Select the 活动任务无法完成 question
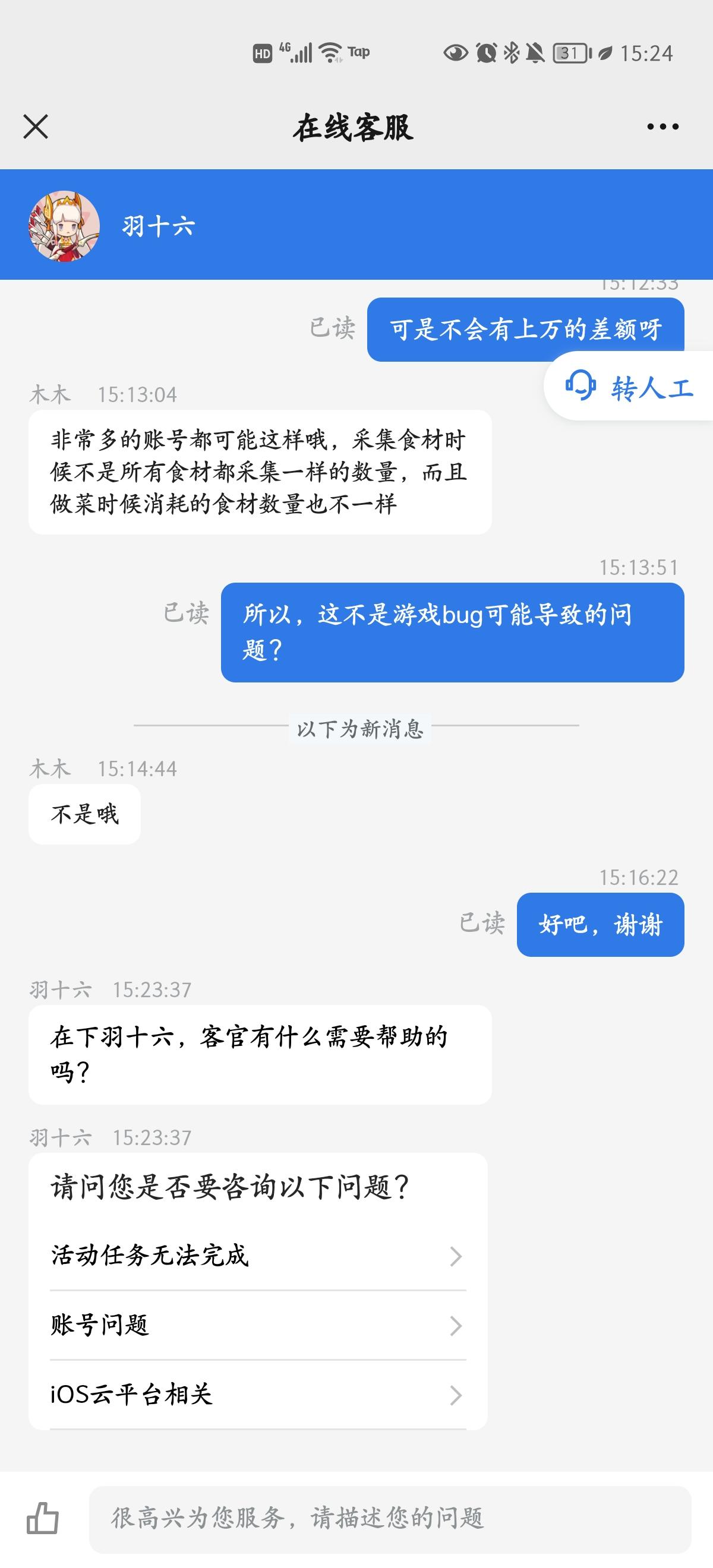 point(257,1256)
